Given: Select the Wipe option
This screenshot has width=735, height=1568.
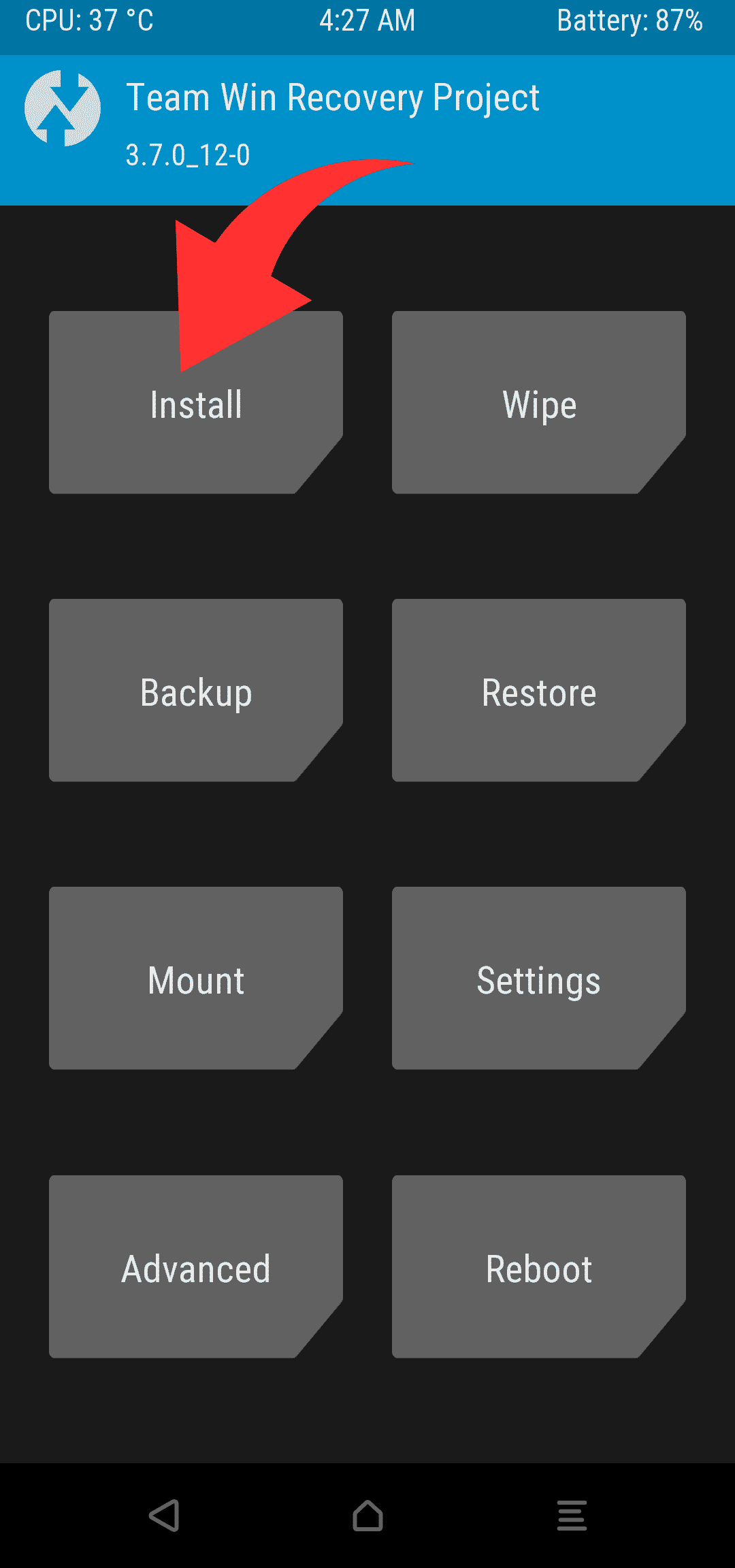Looking at the screenshot, I should coord(539,402).
